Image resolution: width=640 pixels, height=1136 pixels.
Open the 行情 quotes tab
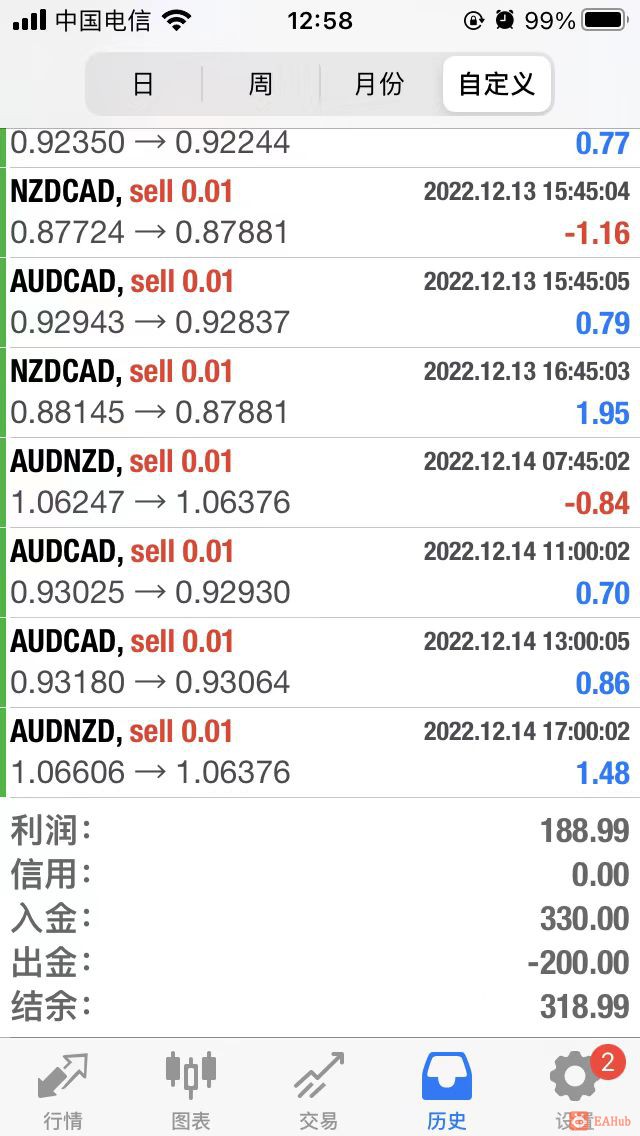[x=62, y=1089]
